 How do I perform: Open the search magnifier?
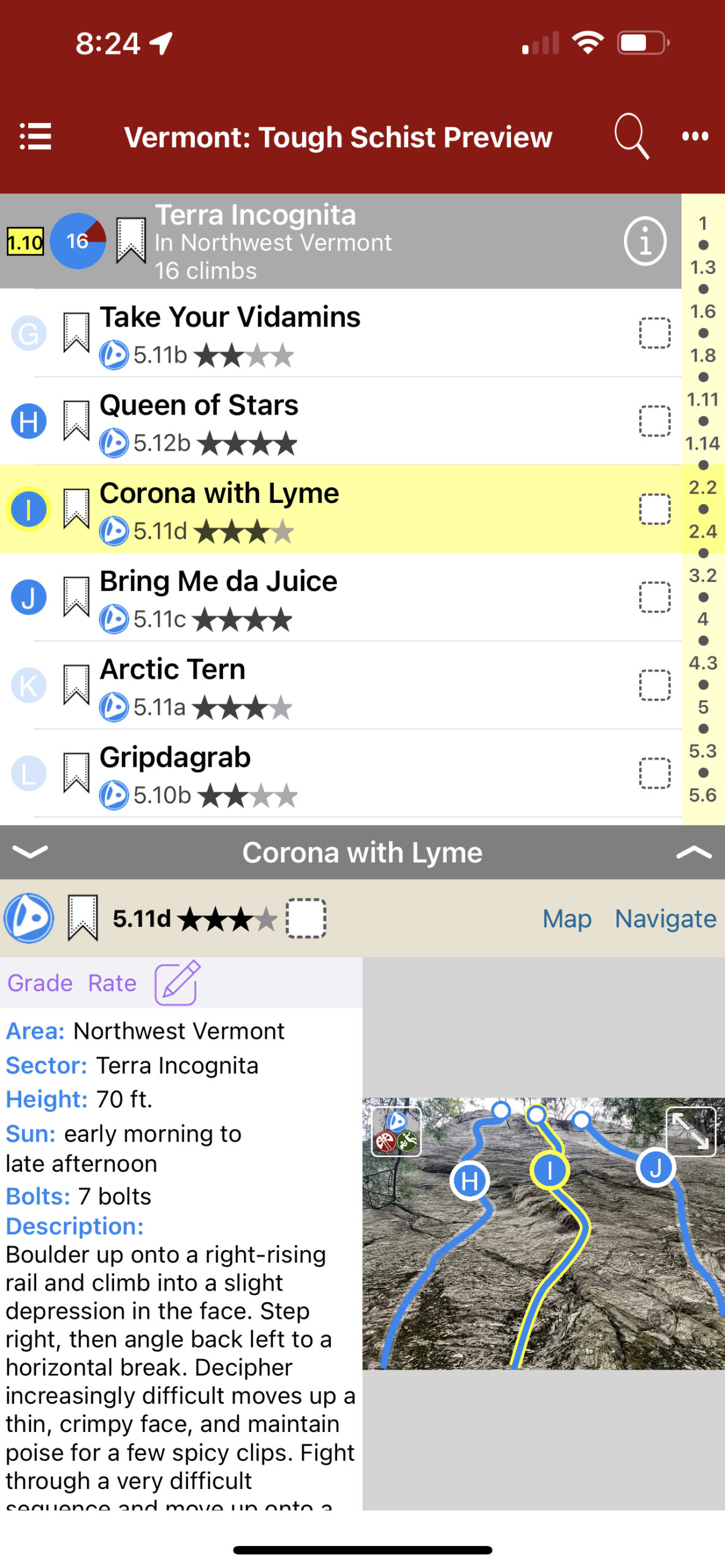coord(631,135)
